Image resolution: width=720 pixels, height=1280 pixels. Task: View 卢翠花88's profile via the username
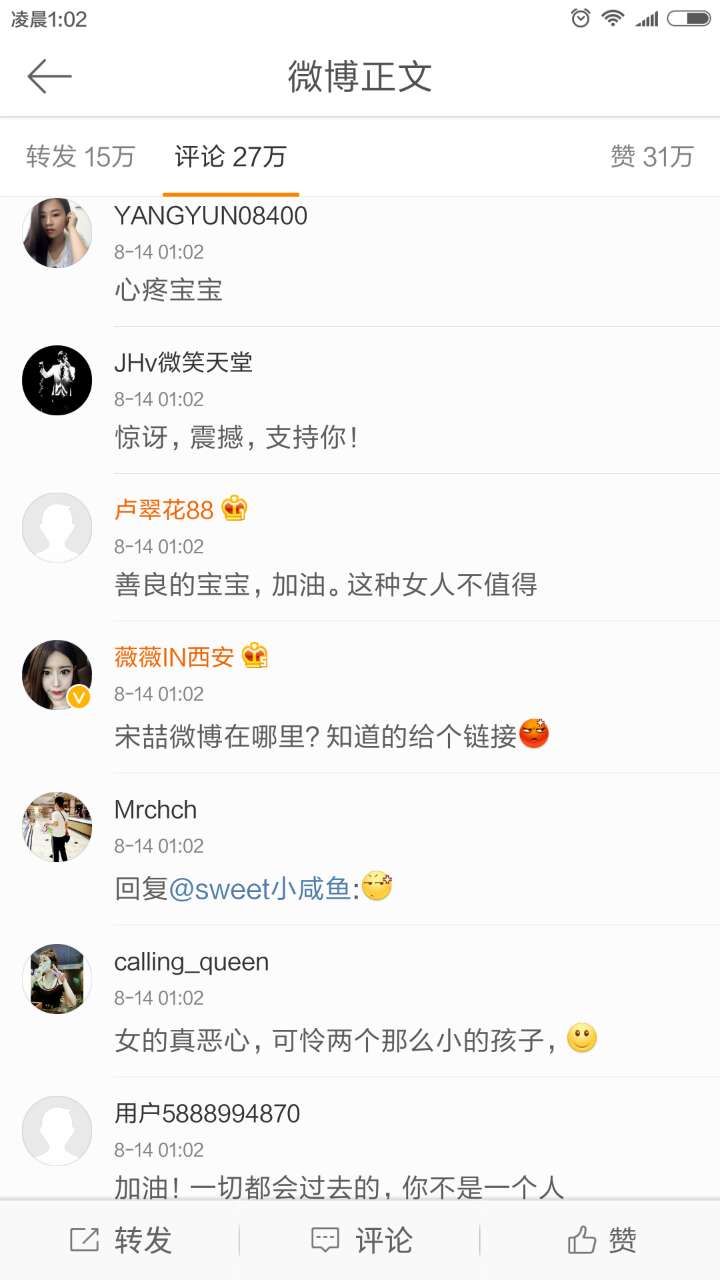(164, 510)
